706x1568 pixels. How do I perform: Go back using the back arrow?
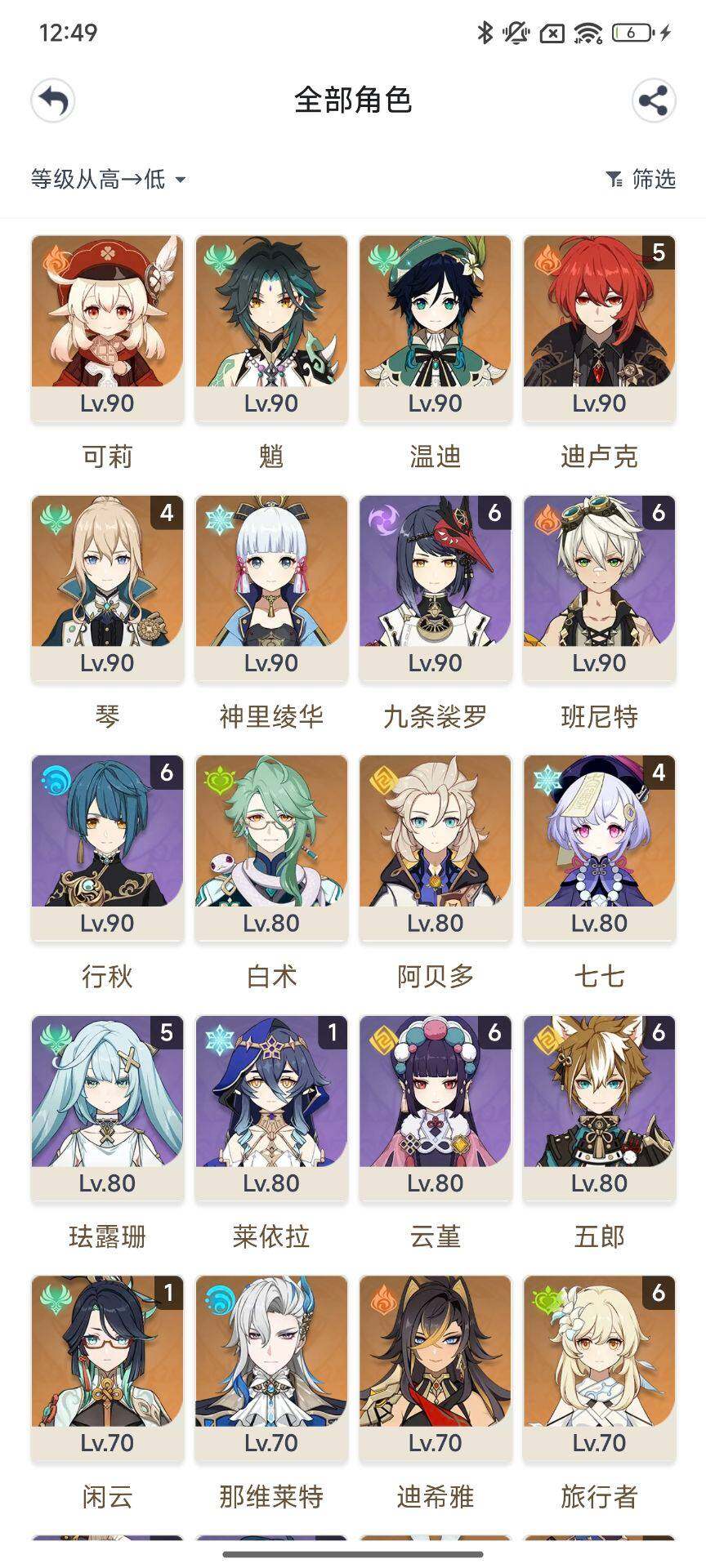tap(53, 101)
